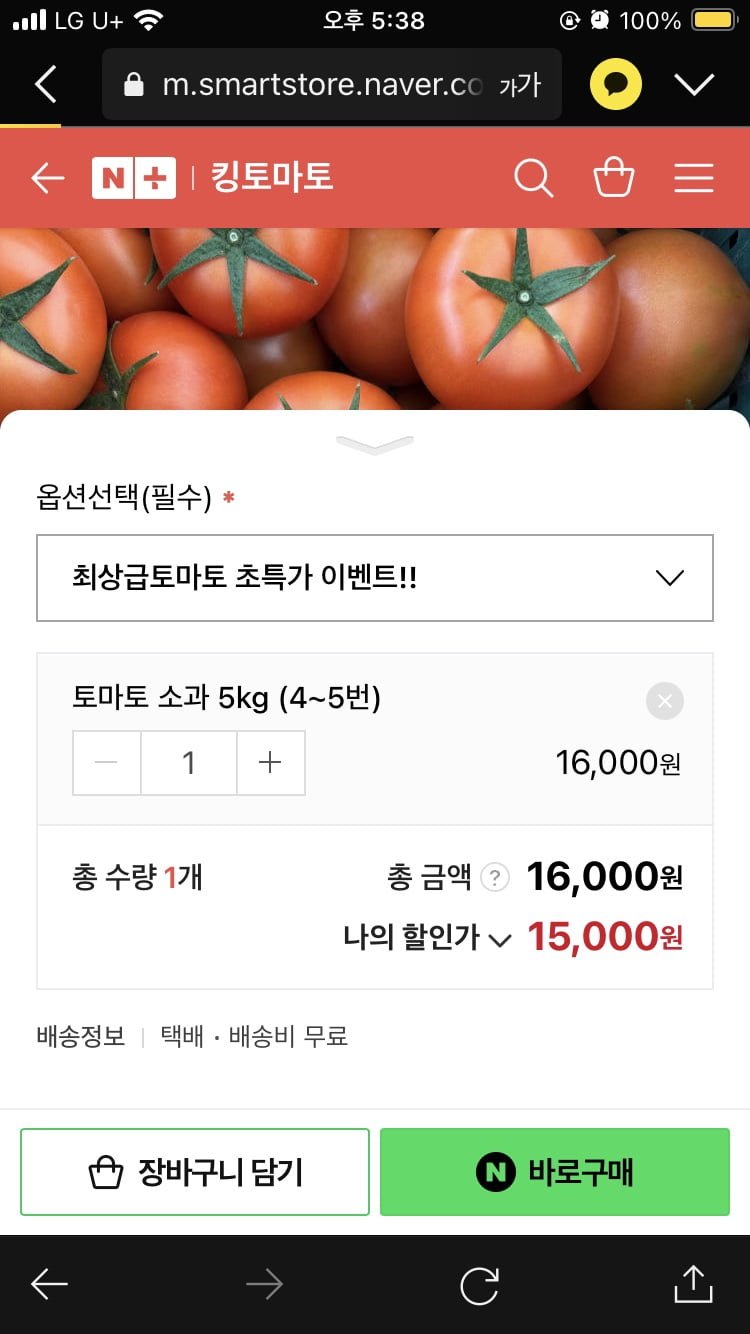The width and height of the screenshot is (750, 1334).
Task: Remove the 토마토 소과 5kg option
Action: click(665, 701)
